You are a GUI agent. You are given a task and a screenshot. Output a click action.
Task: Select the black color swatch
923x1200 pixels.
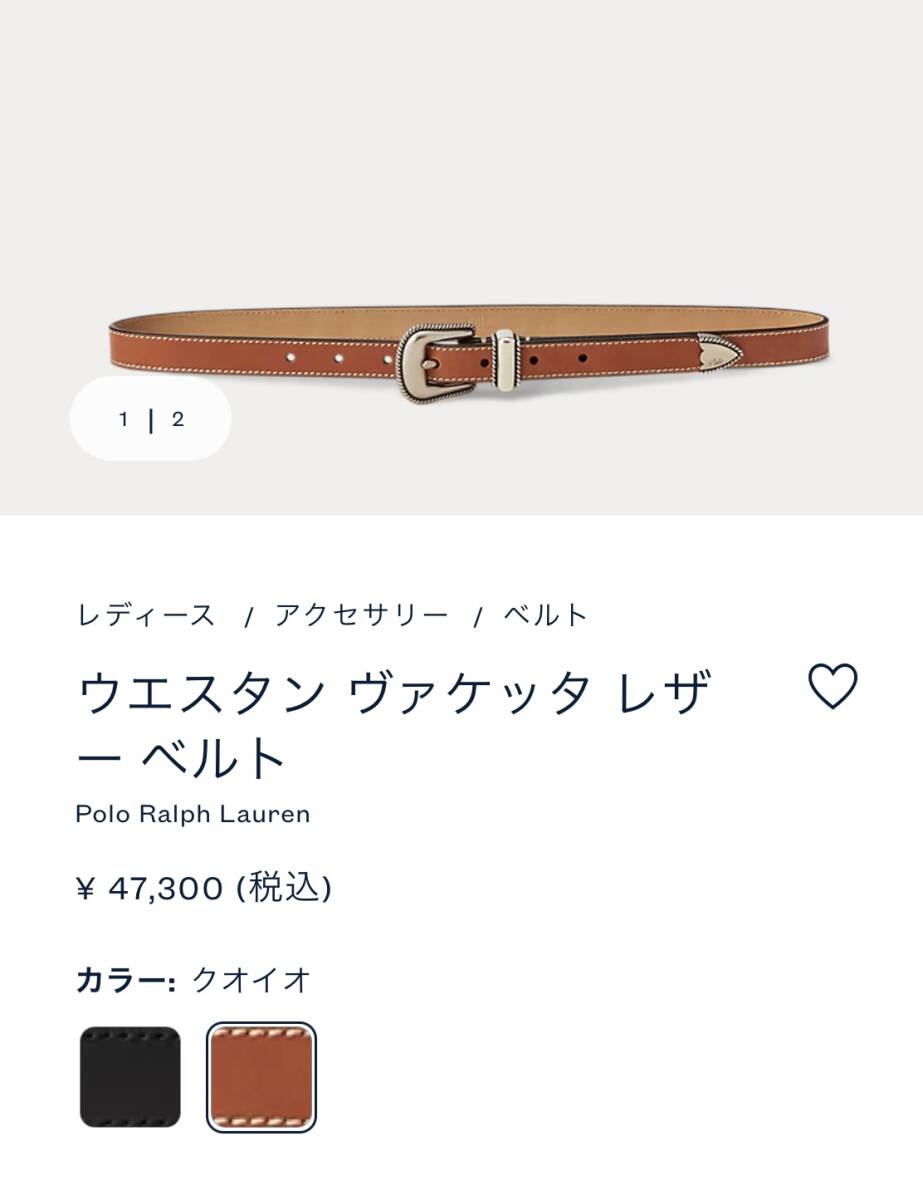coord(130,1077)
